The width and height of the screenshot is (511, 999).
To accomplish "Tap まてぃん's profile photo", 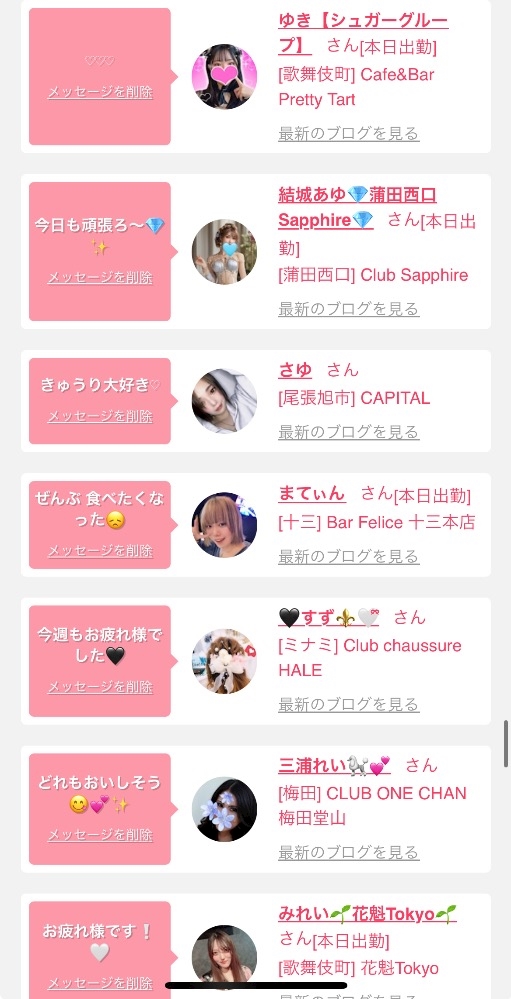I will (224, 524).
